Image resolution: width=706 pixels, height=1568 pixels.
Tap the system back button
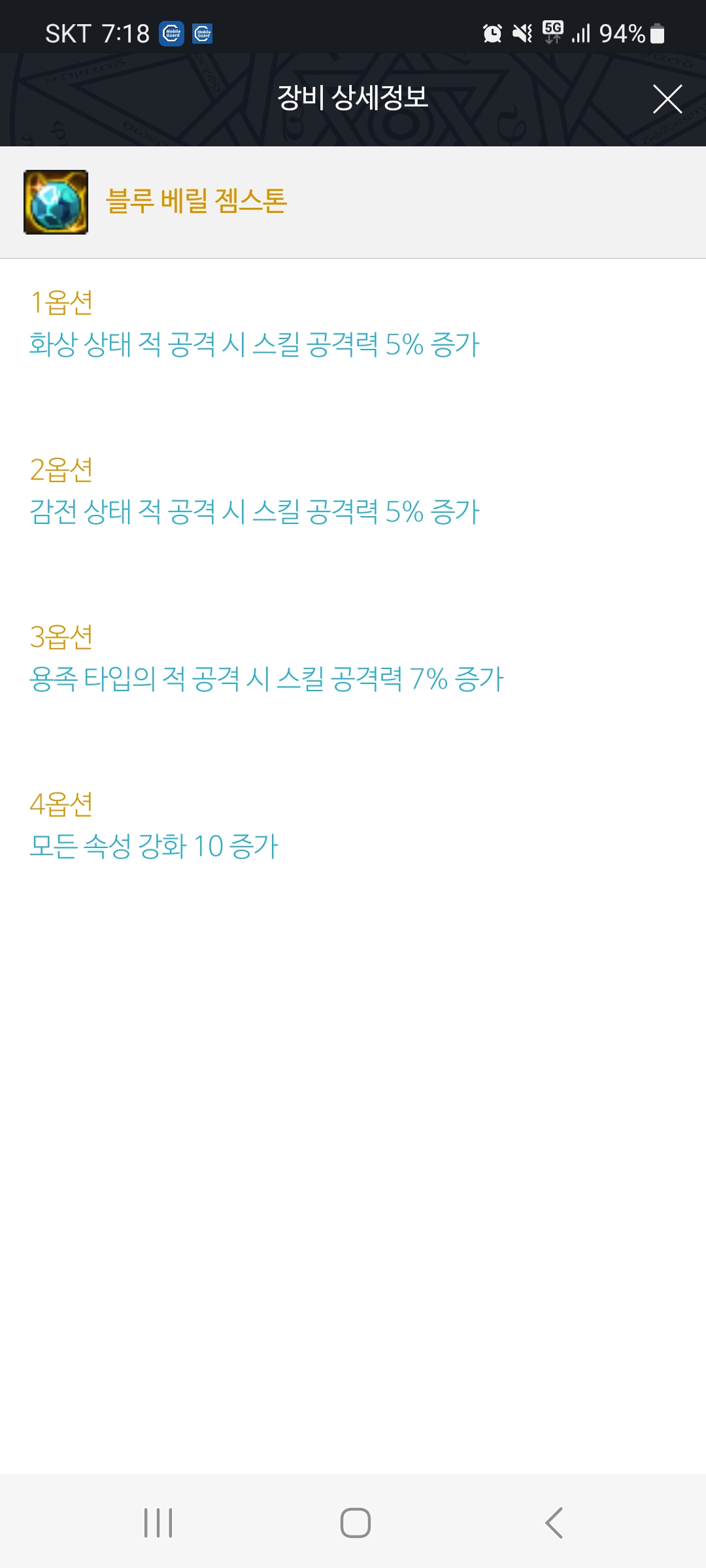point(554,1523)
